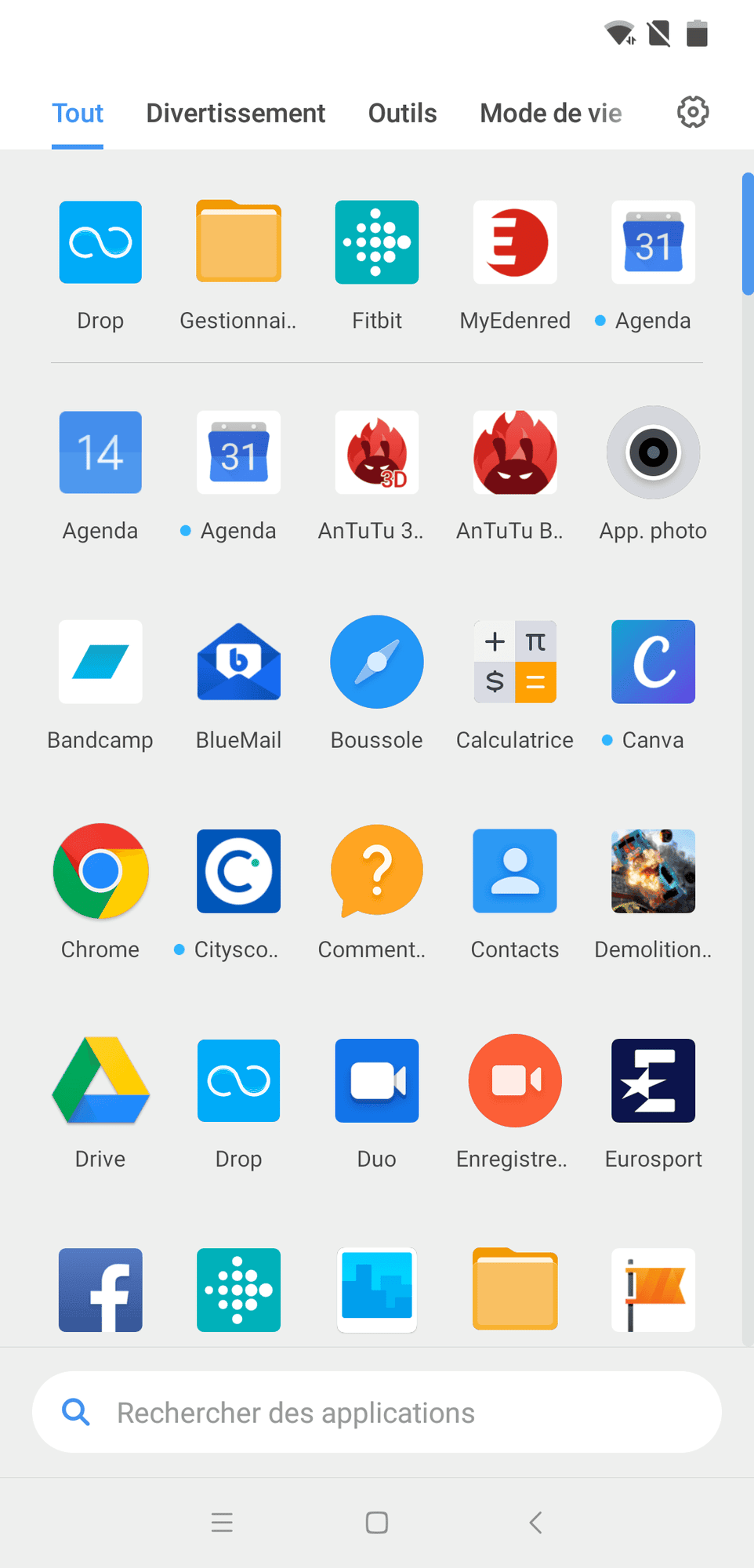Tap the home button in navigation bar
The image size is (754, 1568).
[x=376, y=1523]
